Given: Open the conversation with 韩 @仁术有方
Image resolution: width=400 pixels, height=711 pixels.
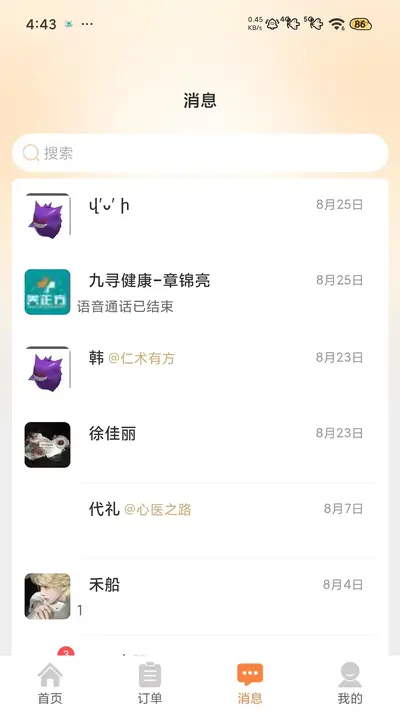Looking at the screenshot, I should [200, 368].
